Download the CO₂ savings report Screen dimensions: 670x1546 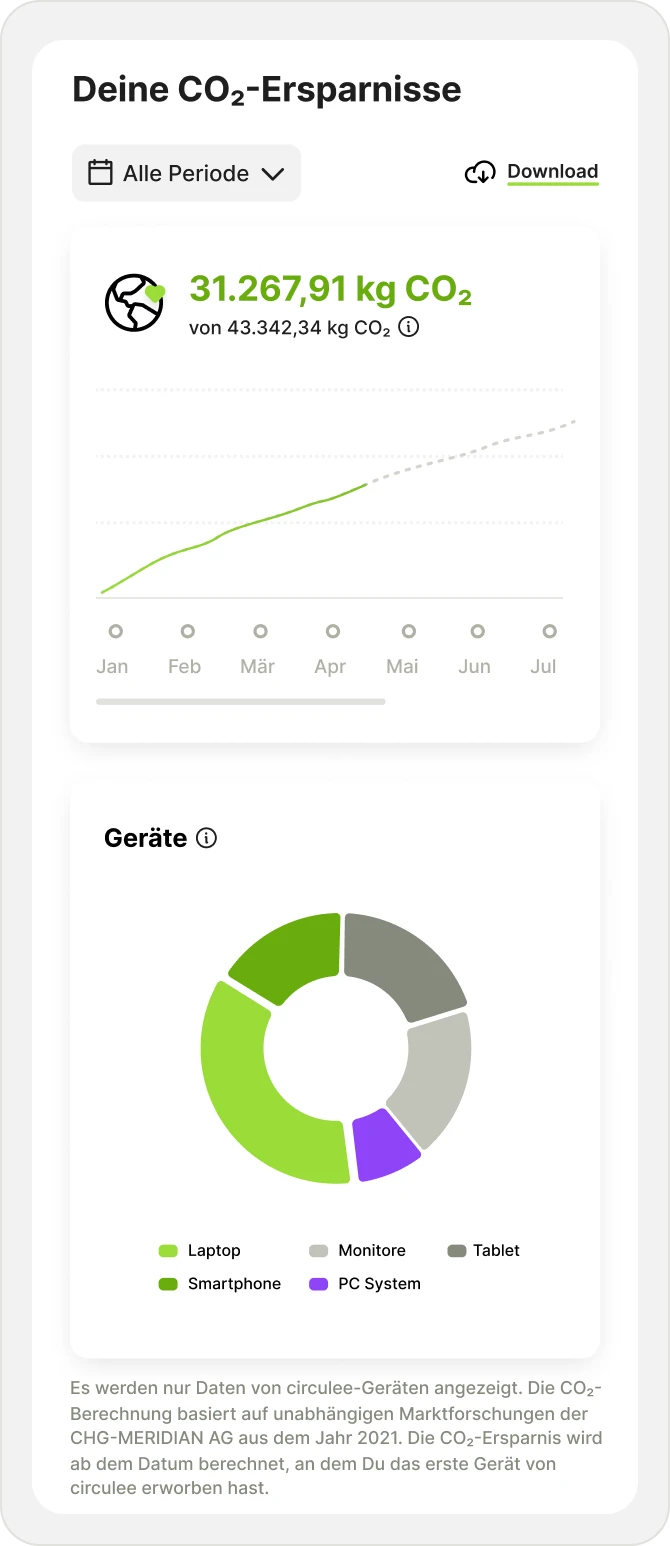532,172
